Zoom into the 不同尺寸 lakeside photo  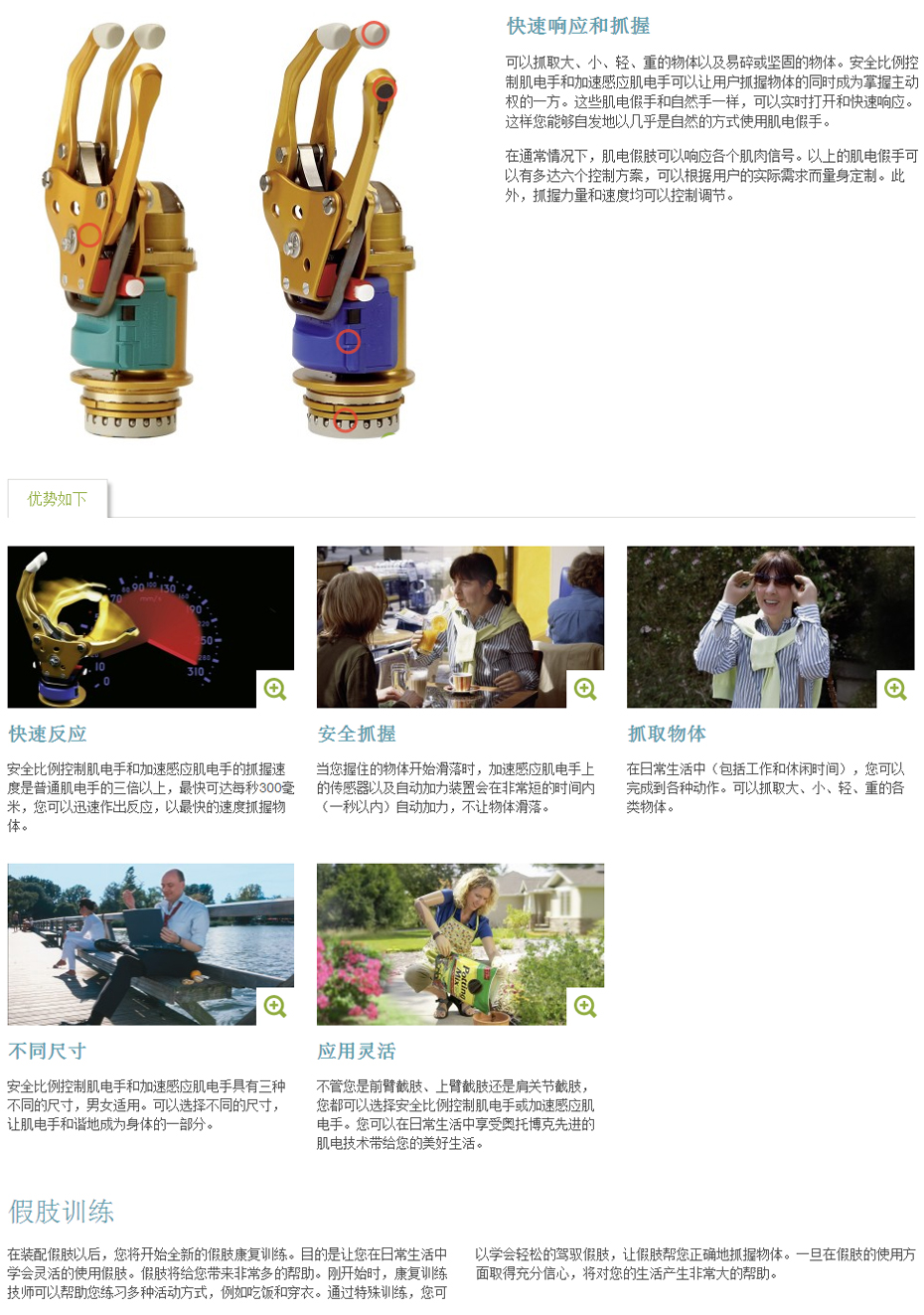coord(275,1006)
